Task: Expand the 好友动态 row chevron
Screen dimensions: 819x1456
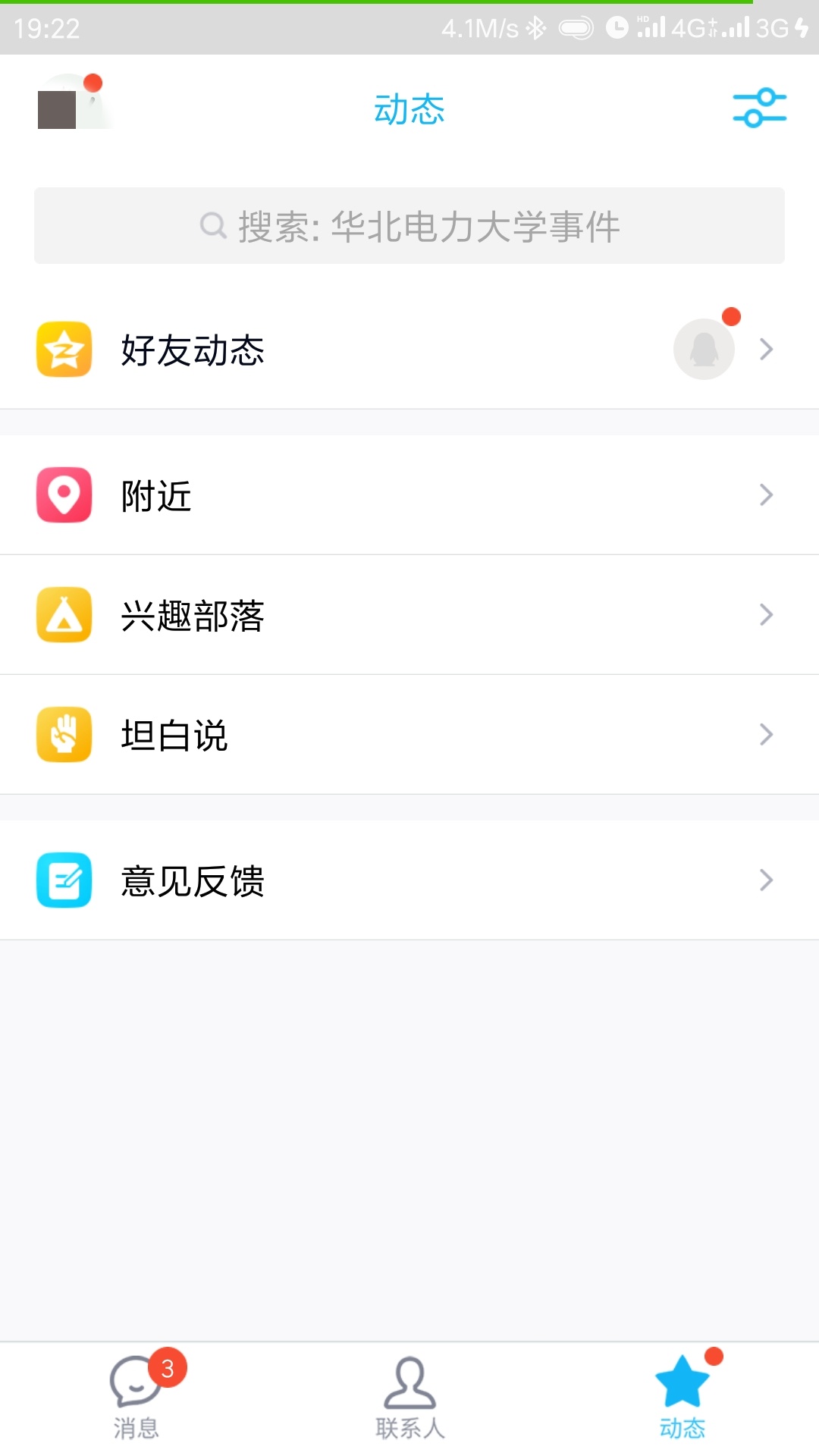Action: [766, 349]
